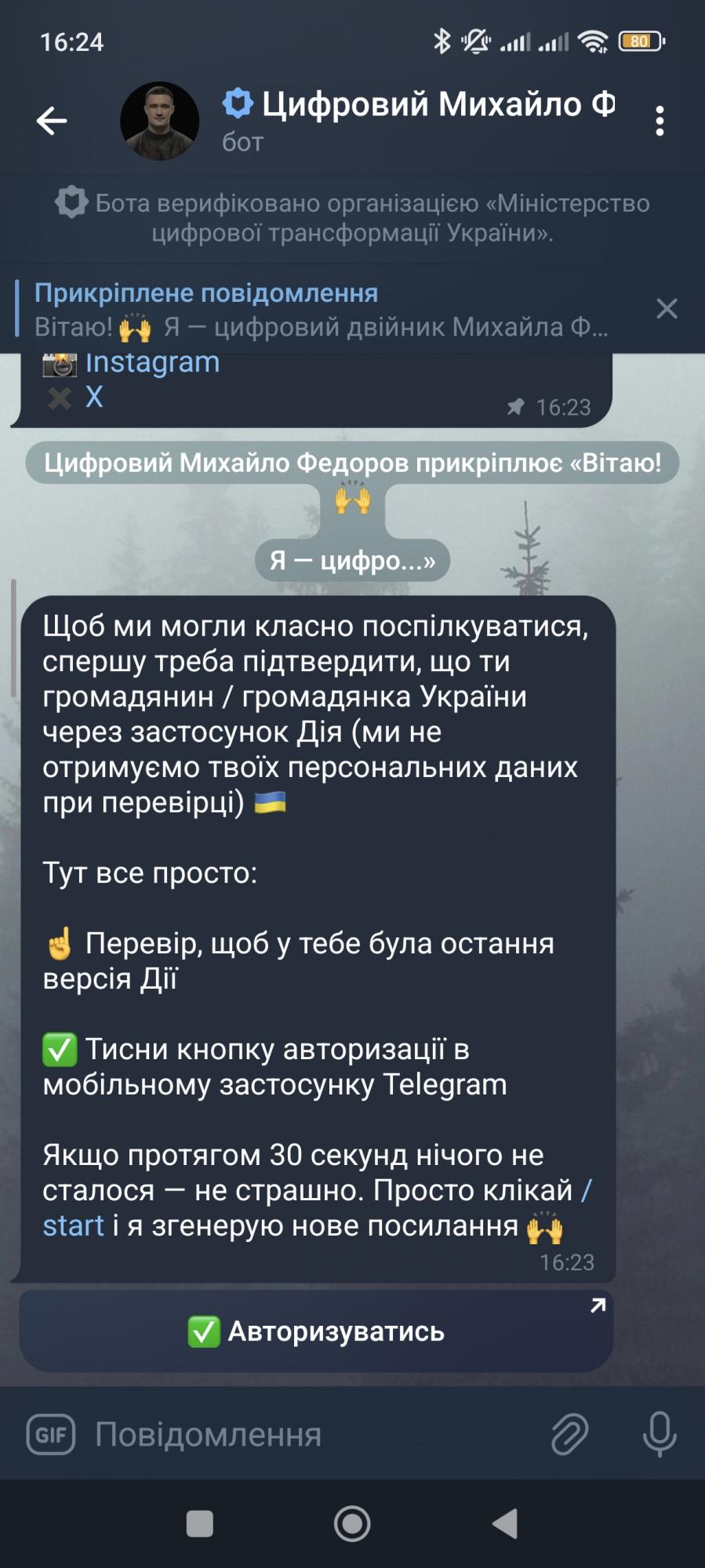Attach a file with paperclip icon

click(x=569, y=1435)
